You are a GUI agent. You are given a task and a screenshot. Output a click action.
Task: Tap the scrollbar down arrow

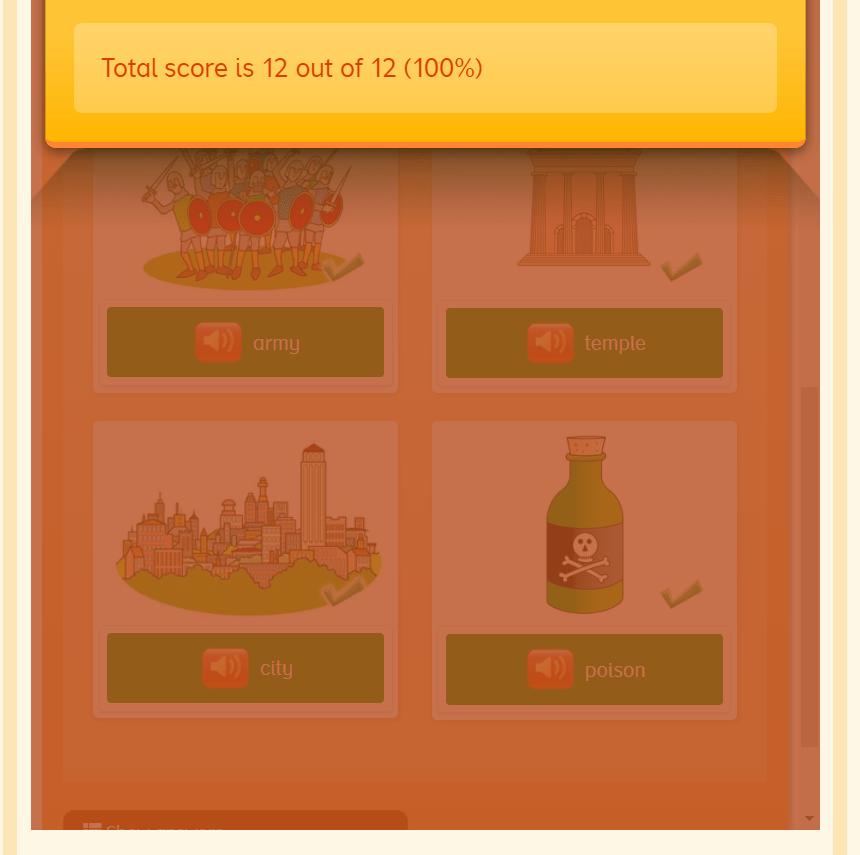[809, 818]
